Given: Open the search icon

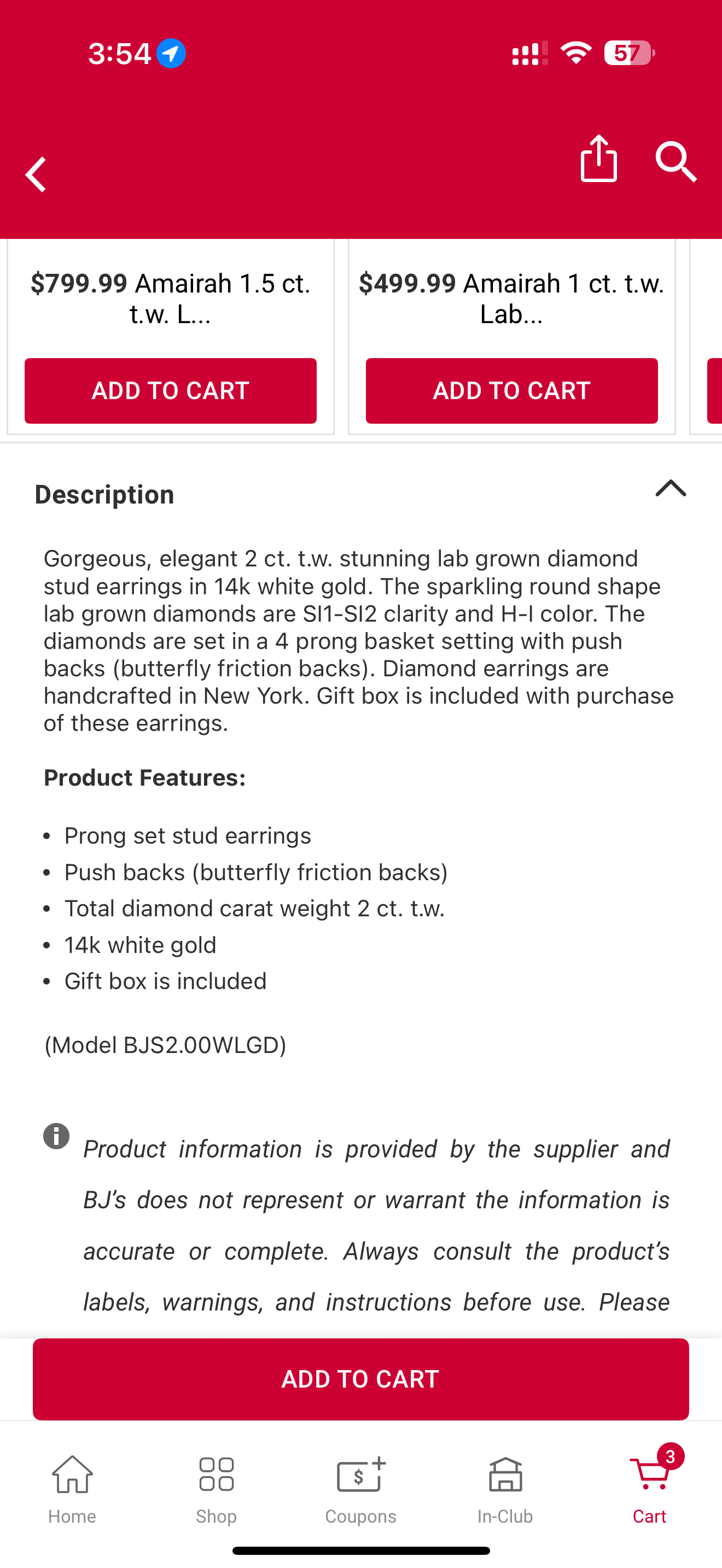Looking at the screenshot, I should (676, 162).
